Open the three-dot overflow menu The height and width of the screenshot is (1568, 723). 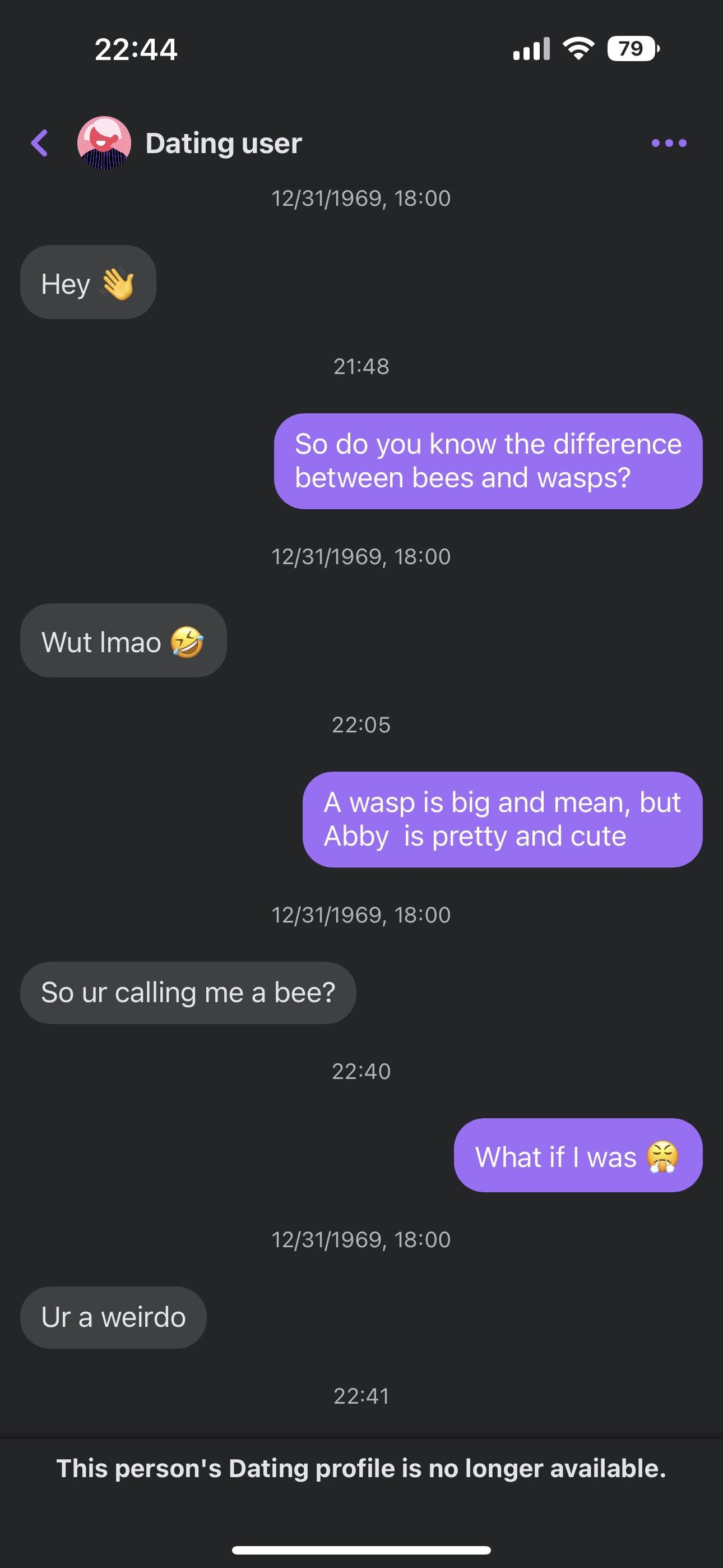[x=669, y=143]
